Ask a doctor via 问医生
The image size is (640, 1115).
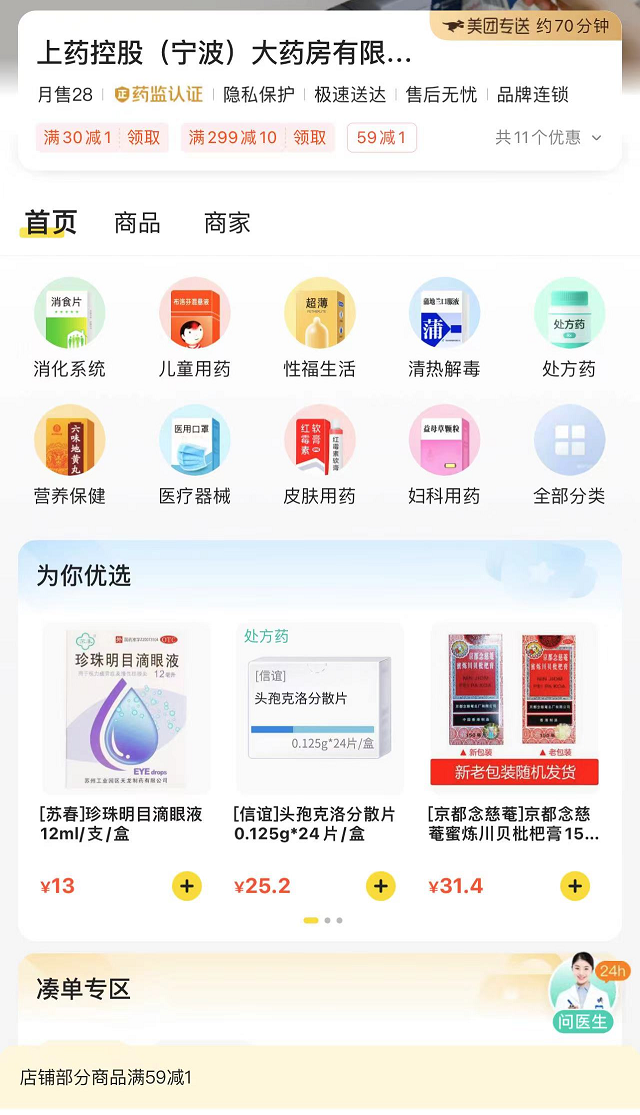(582, 992)
